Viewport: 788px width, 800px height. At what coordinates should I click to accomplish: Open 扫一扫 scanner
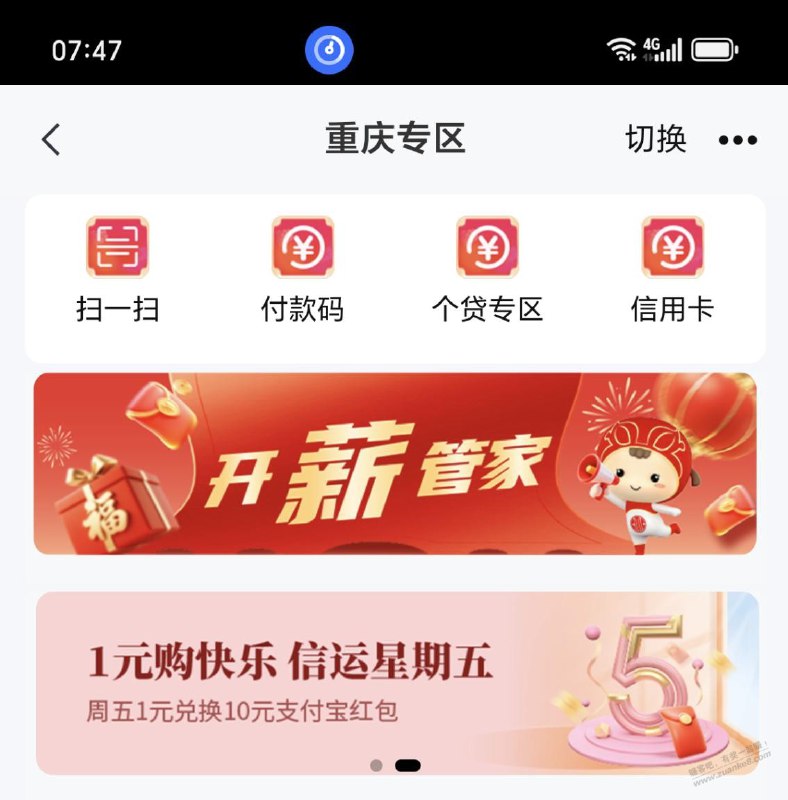[117, 270]
